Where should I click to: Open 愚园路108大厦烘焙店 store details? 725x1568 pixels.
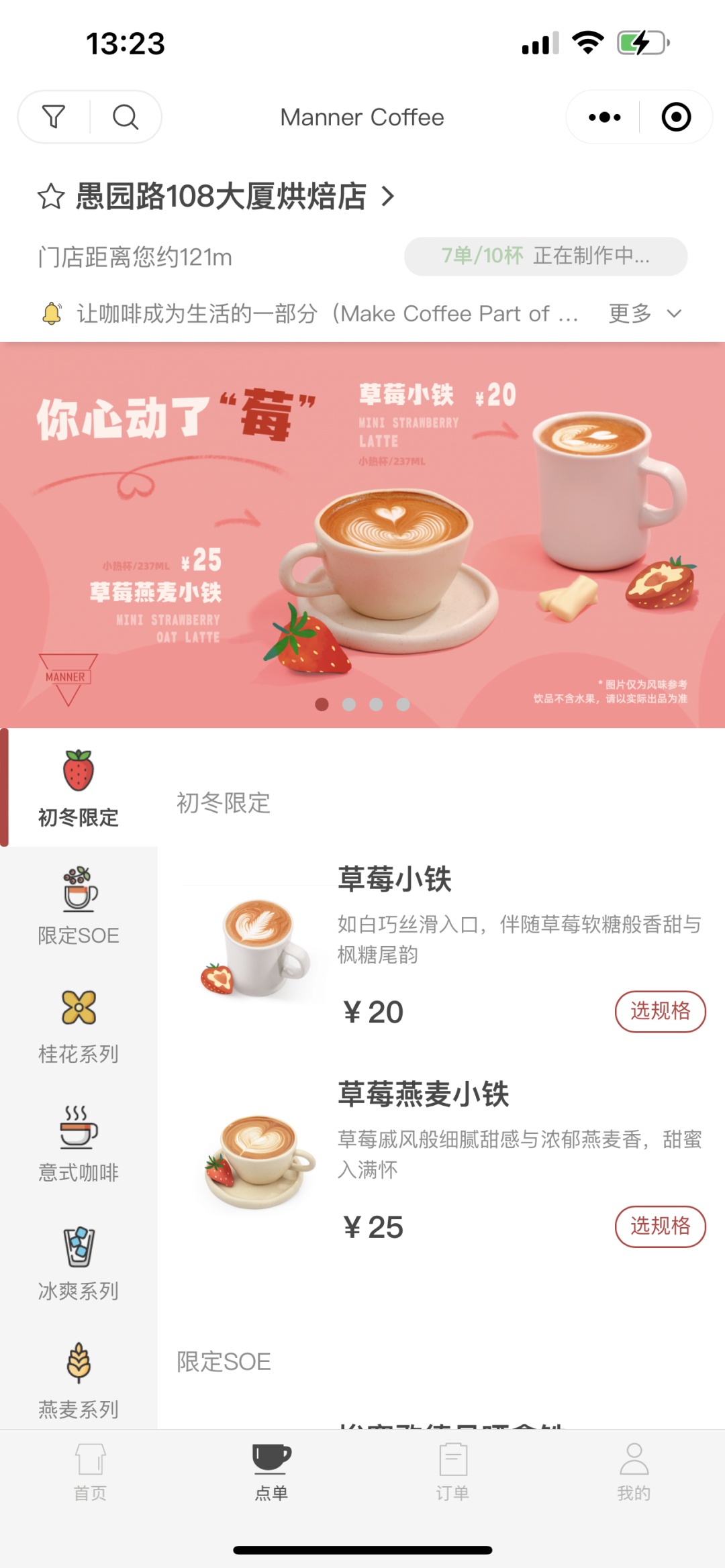pyautogui.click(x=222, y=197)
